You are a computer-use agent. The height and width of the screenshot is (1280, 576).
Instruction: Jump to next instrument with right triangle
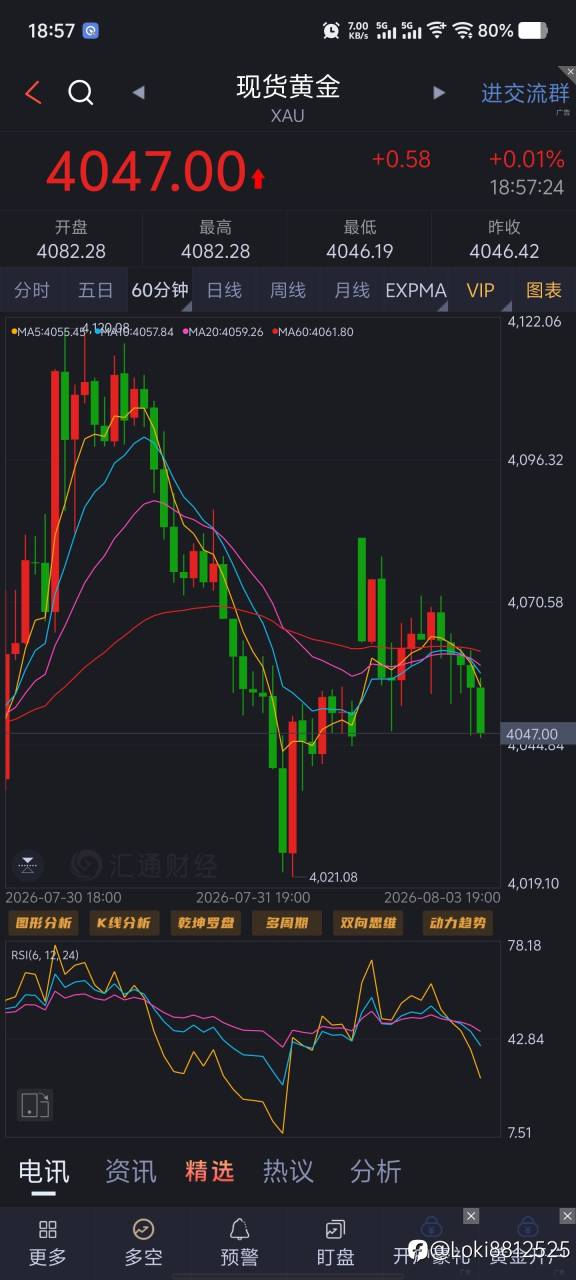click(x=438, y=93)
